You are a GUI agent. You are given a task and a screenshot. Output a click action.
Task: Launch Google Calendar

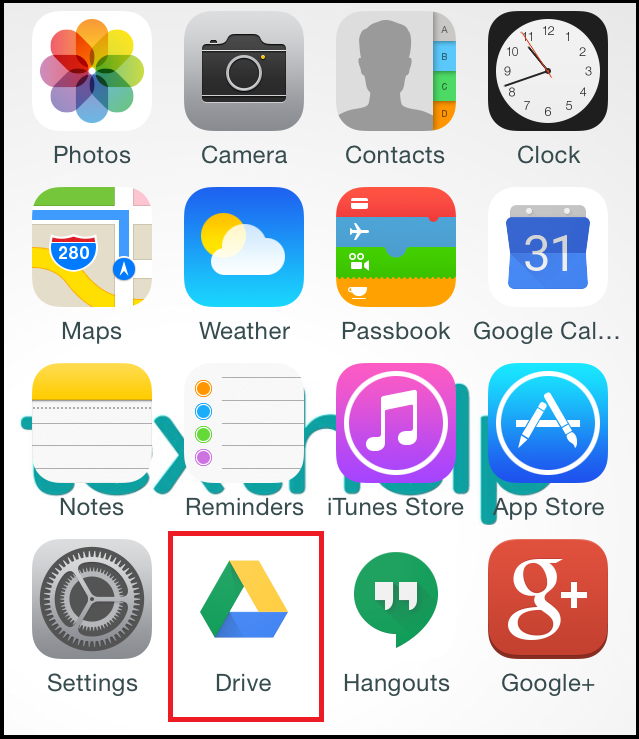click(x=548, y=247)
